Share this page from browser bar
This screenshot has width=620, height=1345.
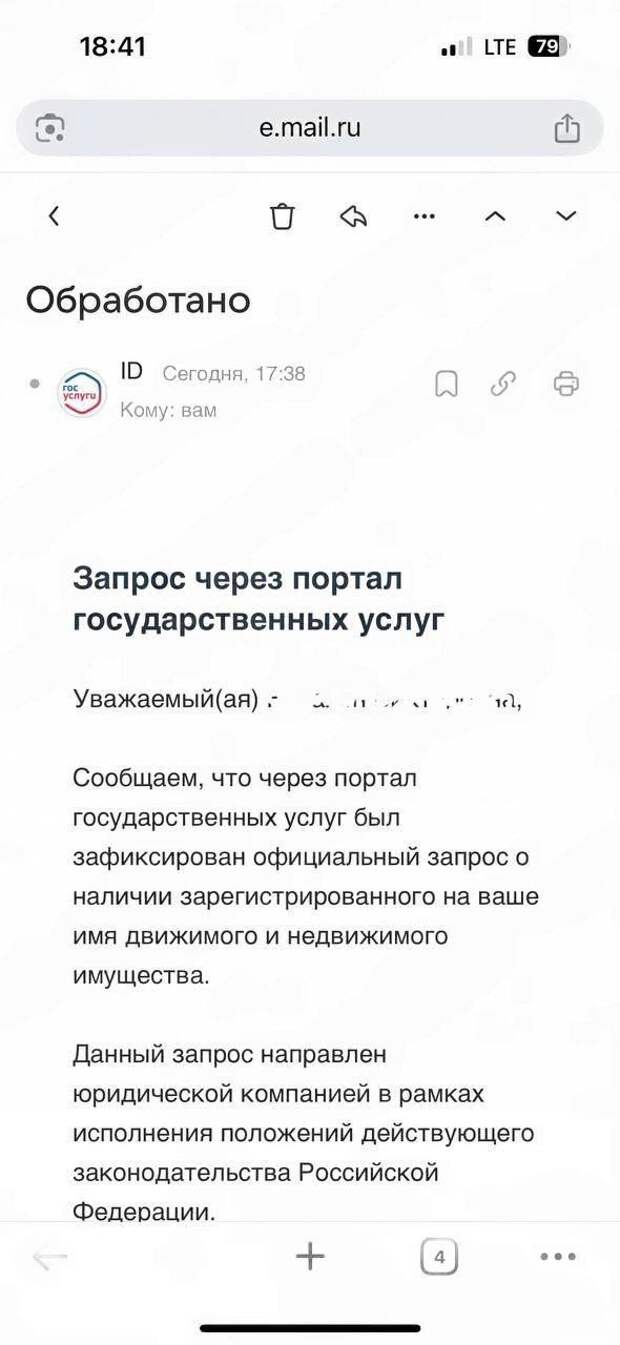(x=567, y=128)
